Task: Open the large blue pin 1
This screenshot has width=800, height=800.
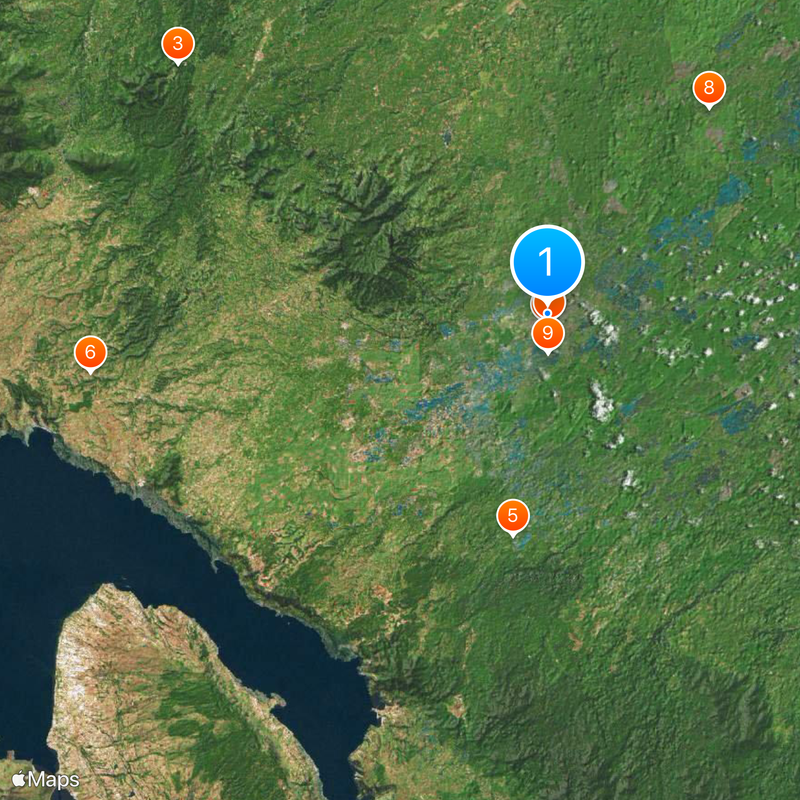Action: pyautogui.click(x=547, y=261)
